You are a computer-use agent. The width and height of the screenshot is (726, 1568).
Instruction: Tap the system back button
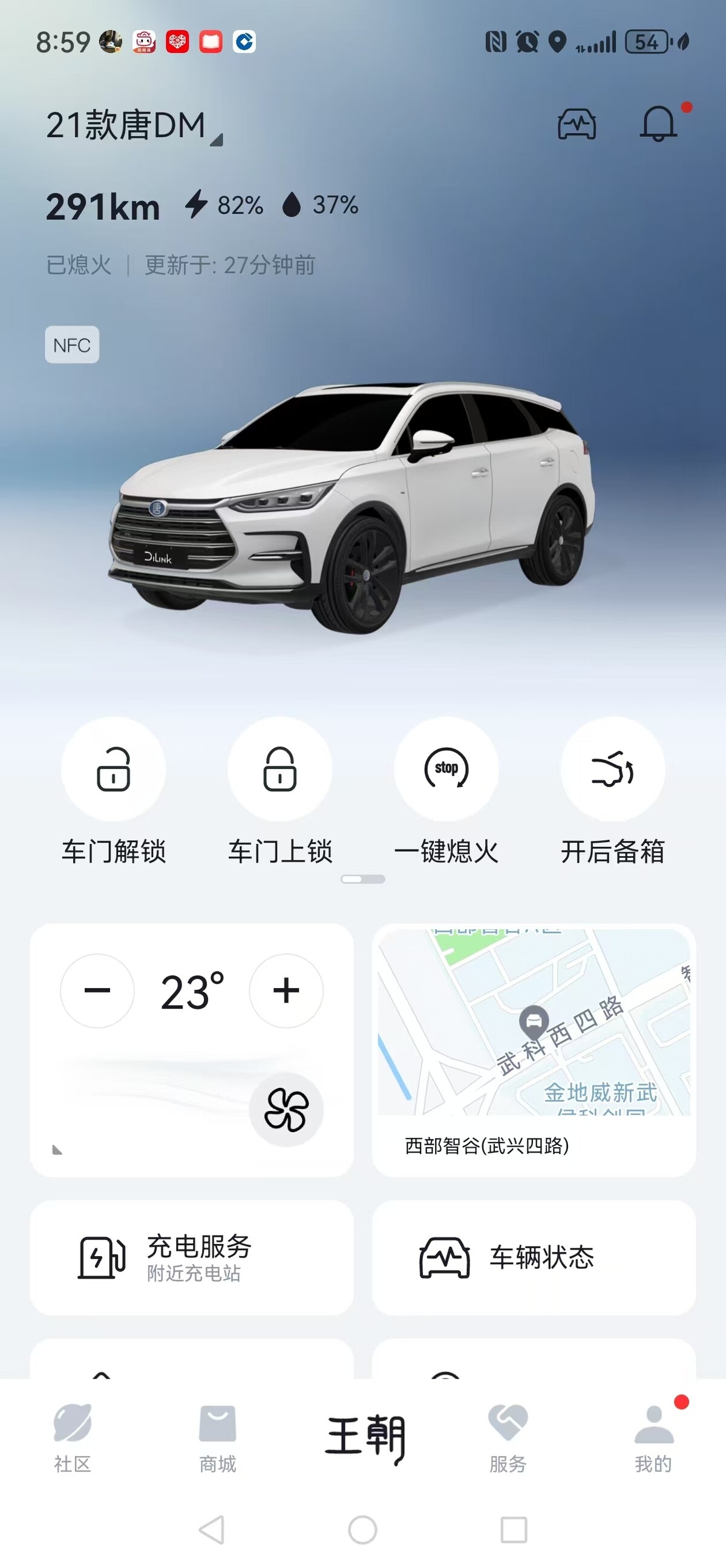click(x=212, y=1530)
